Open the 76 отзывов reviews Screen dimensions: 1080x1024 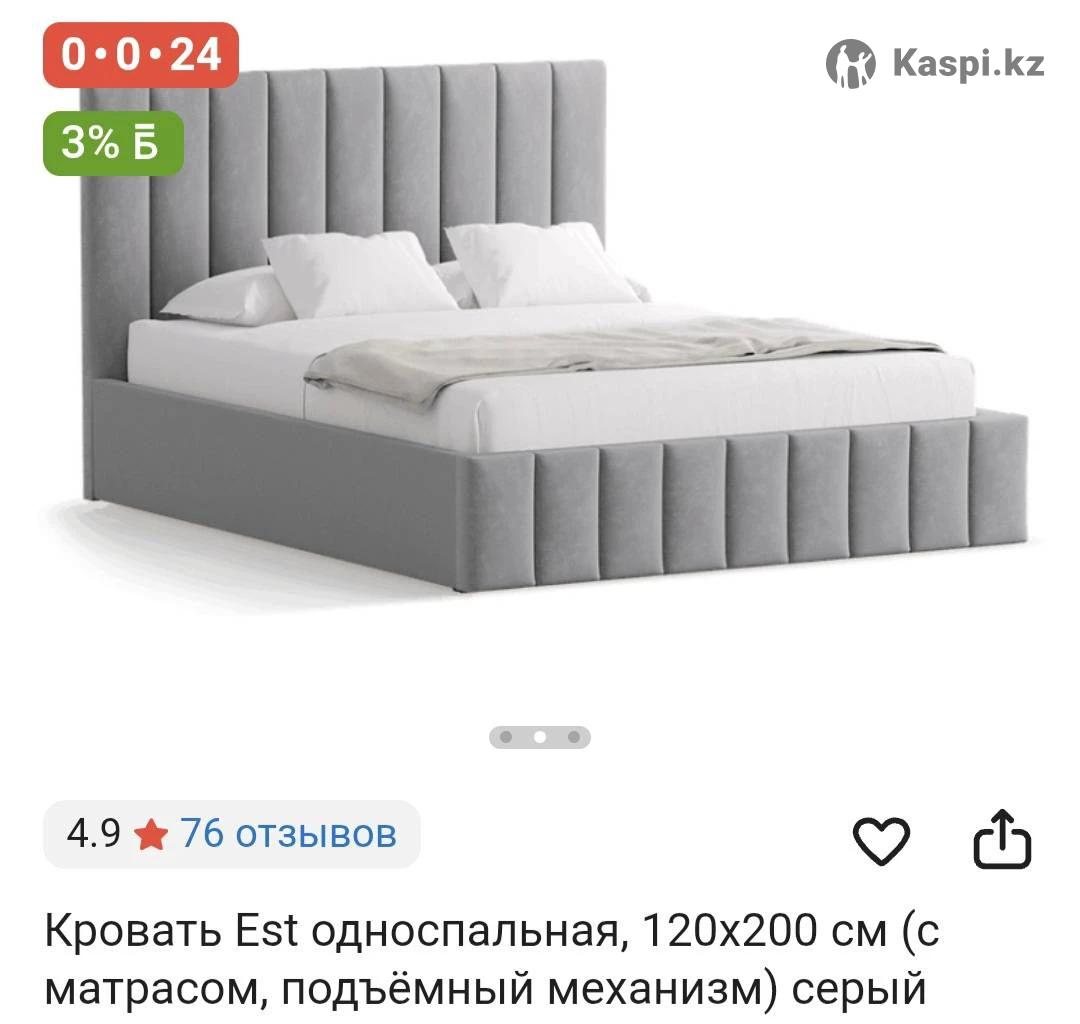point(288,833)
